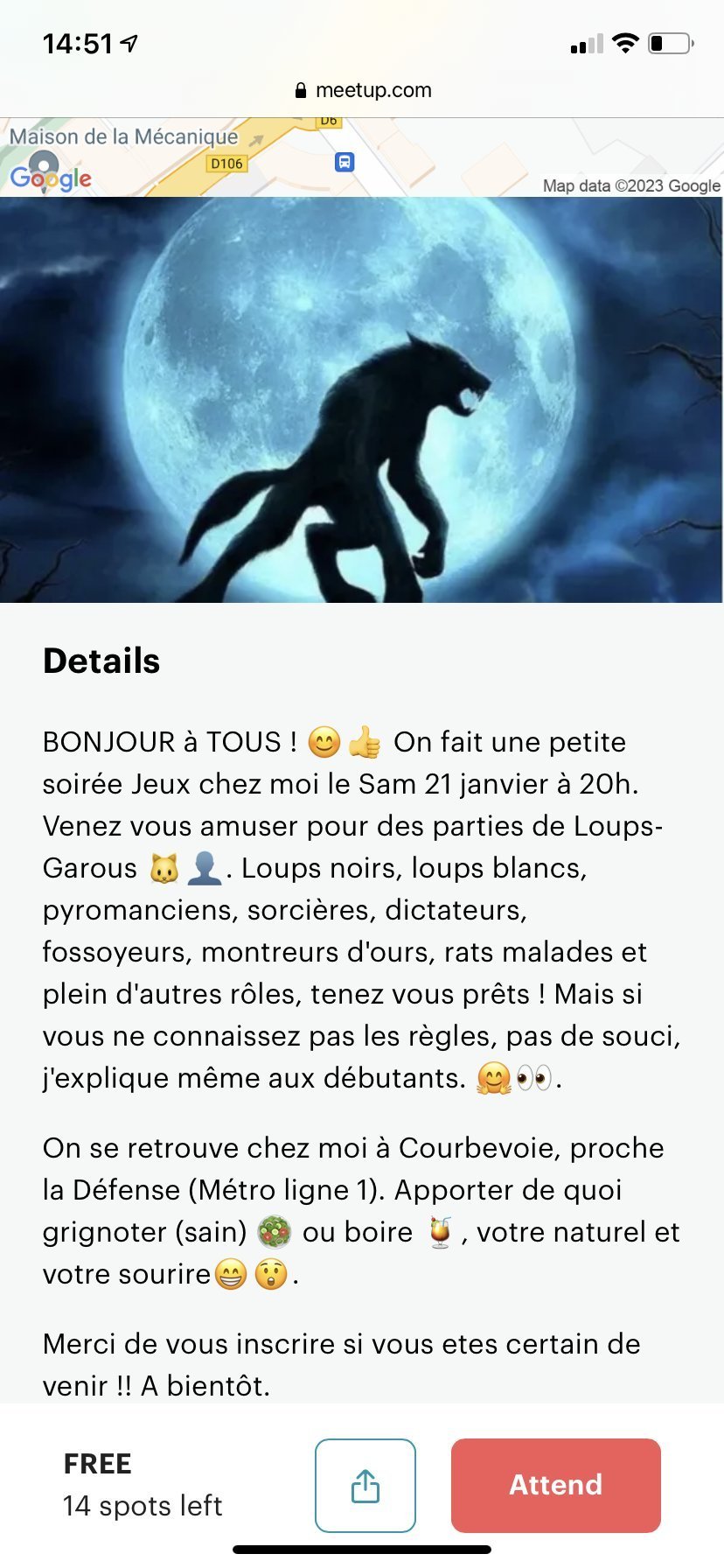Open the werewolf event image
Image resolution: width=724 pixels, height=1568 pixels.
coord(362,400)
